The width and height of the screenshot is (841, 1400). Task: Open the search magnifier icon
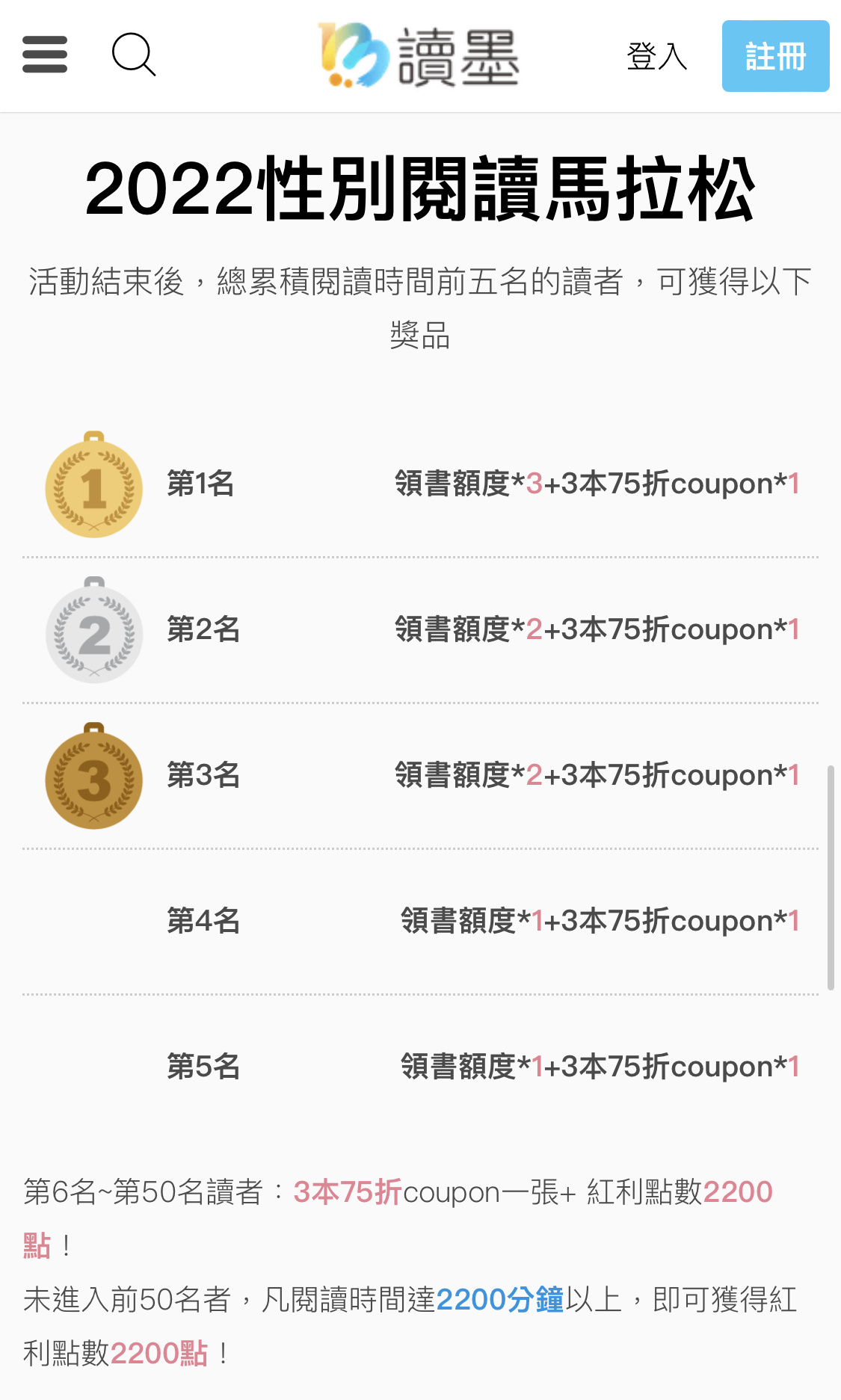(134, 55)
